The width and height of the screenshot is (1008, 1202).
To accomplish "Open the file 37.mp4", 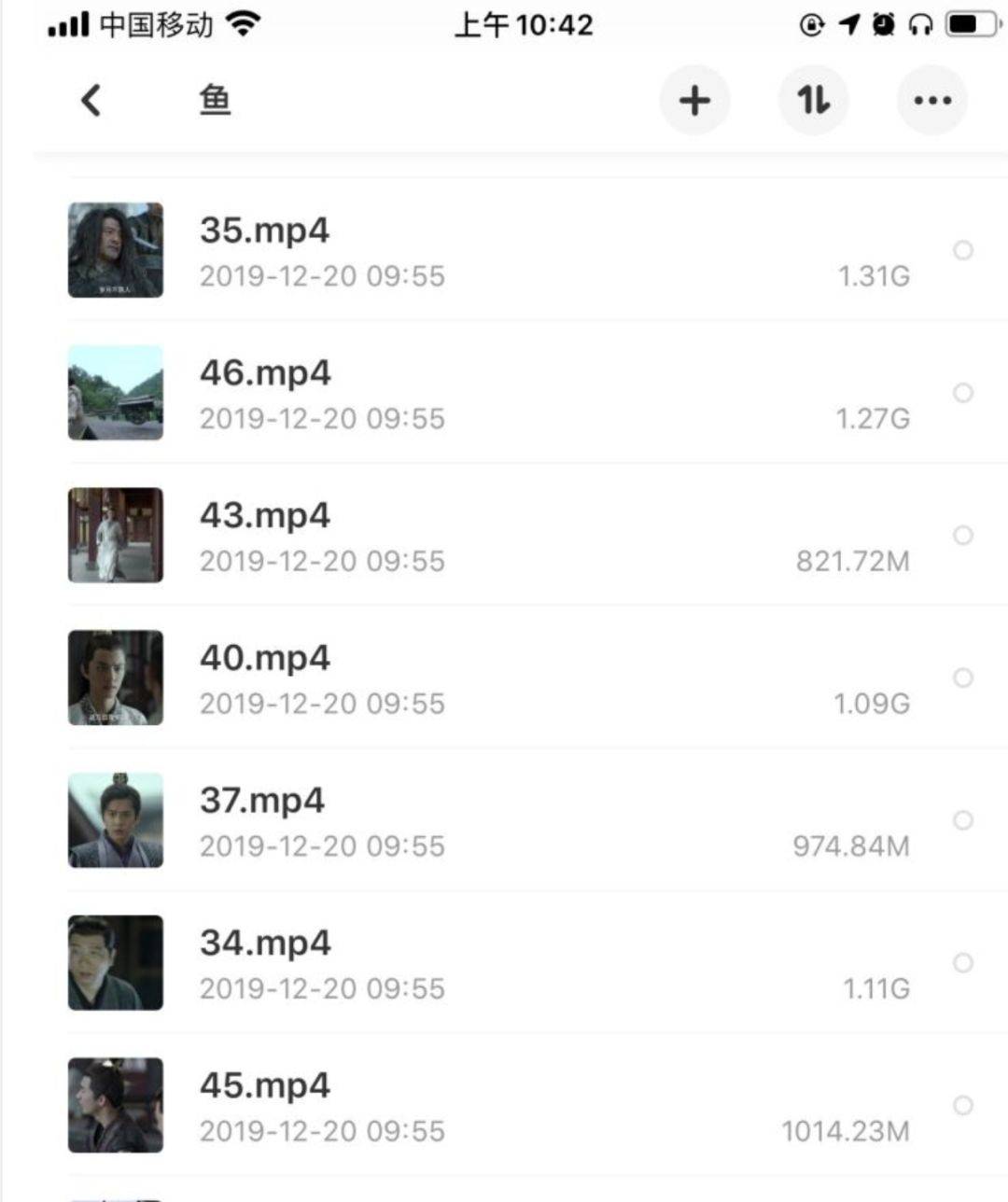I will [x=262, y=802].
